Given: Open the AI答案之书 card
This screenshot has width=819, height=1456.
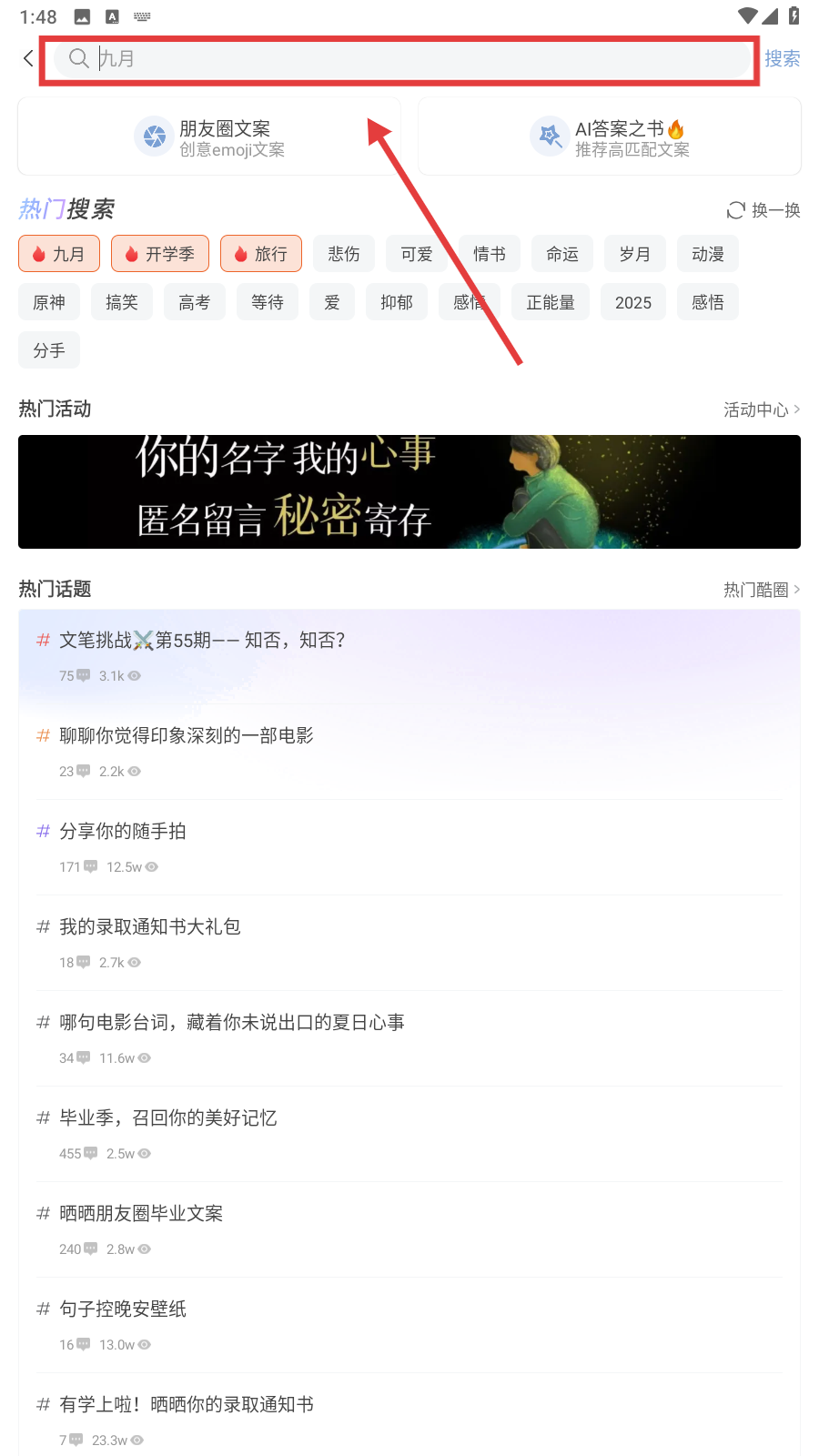Looking at the screenshot, I should click(610, 136).
